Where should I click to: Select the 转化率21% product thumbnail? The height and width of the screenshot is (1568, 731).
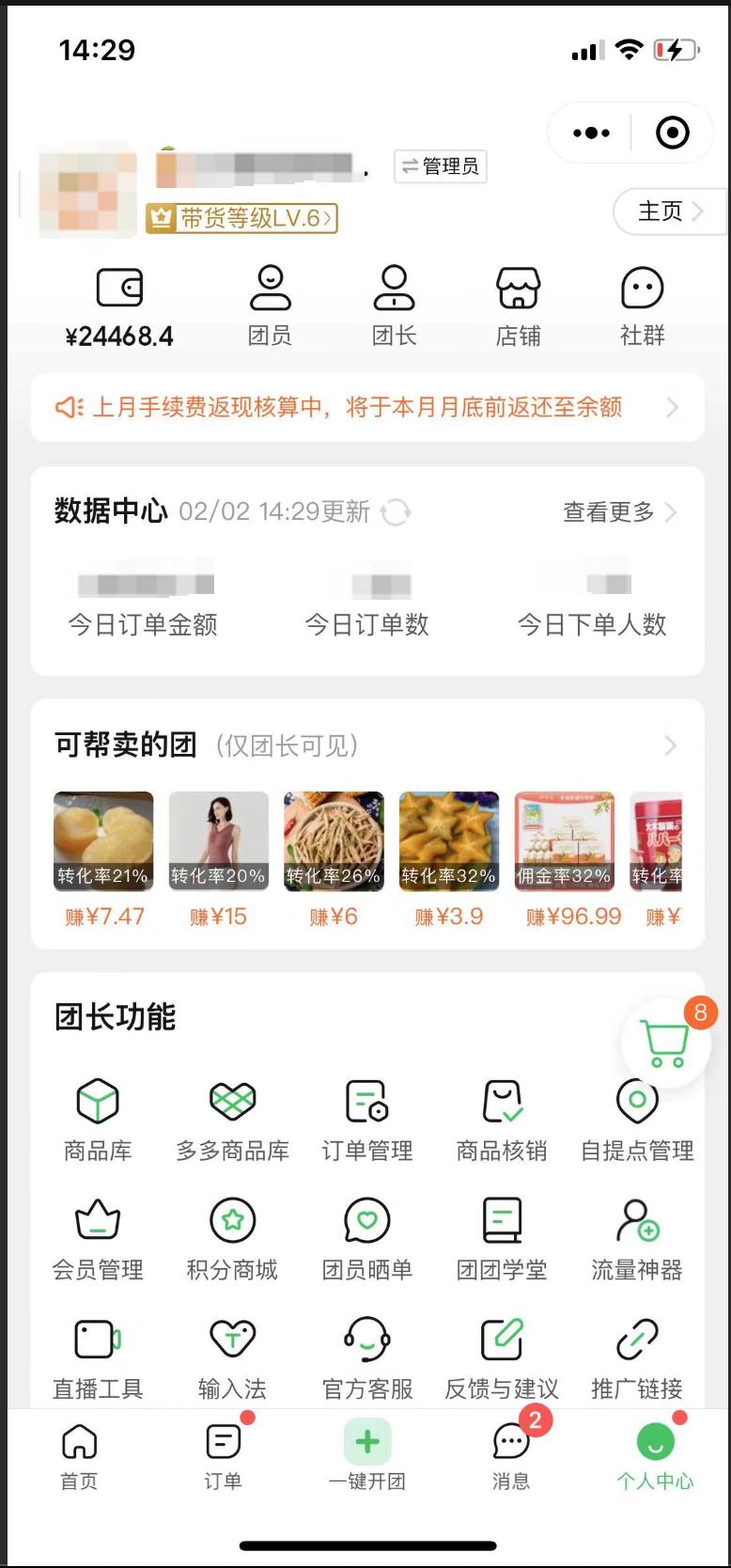point(102,839)
